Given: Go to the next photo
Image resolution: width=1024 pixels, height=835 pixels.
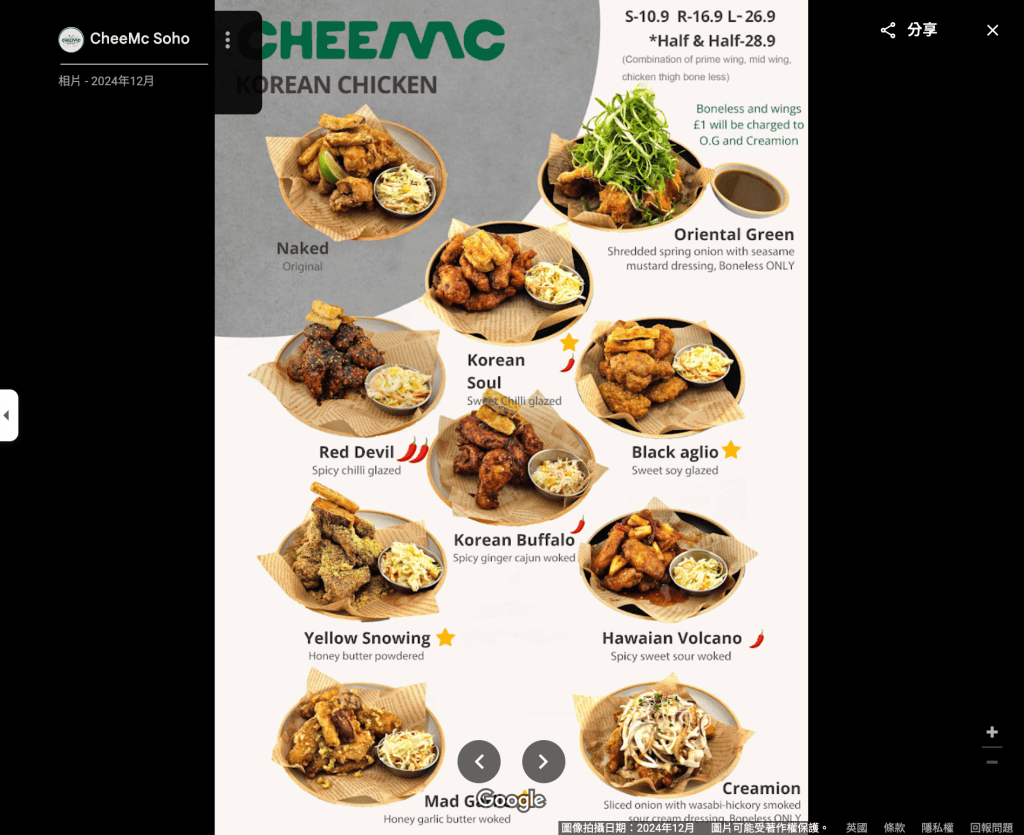Looking at the screenshot, I should [543, 762].
